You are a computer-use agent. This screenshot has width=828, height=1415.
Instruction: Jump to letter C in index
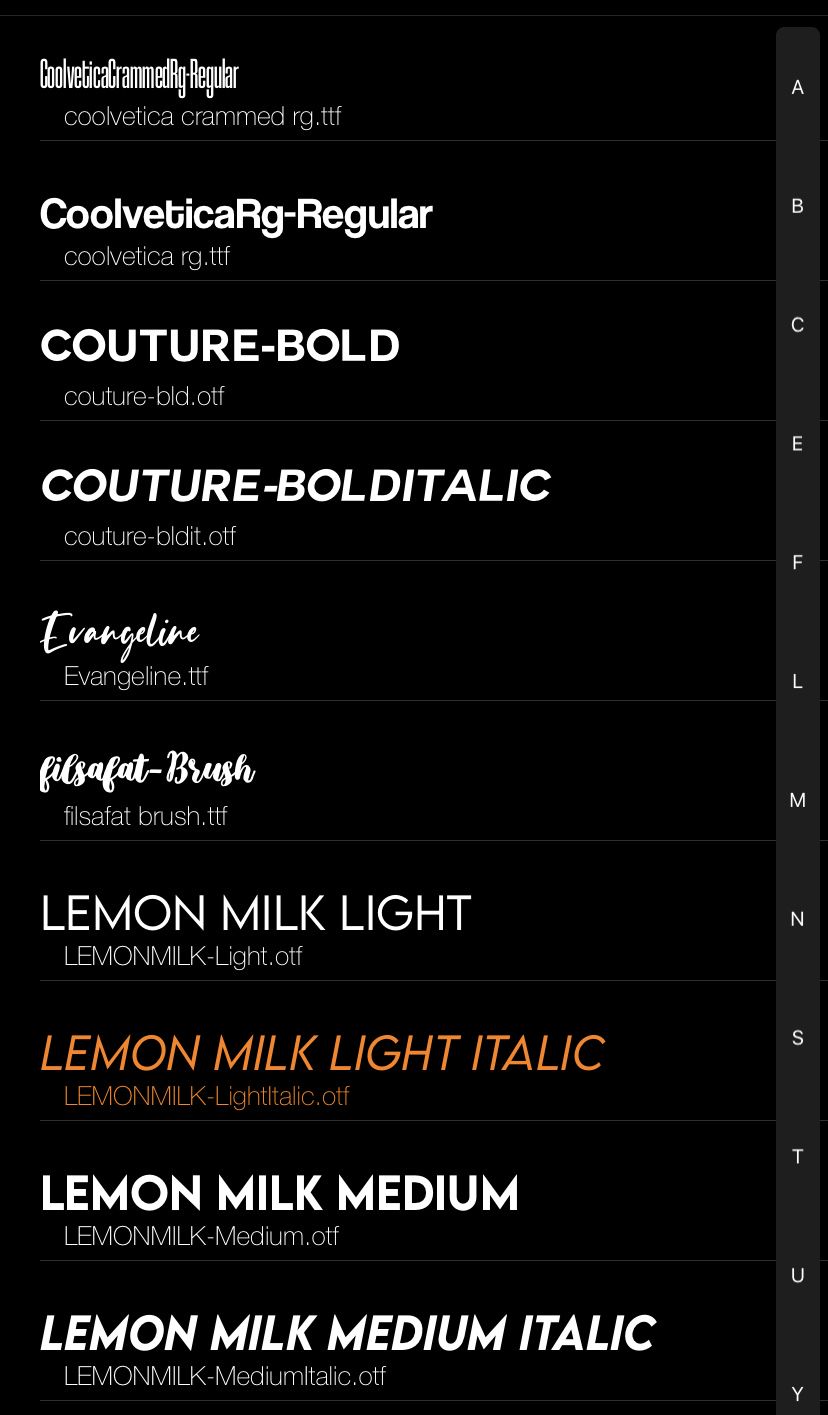coord(797,325)
